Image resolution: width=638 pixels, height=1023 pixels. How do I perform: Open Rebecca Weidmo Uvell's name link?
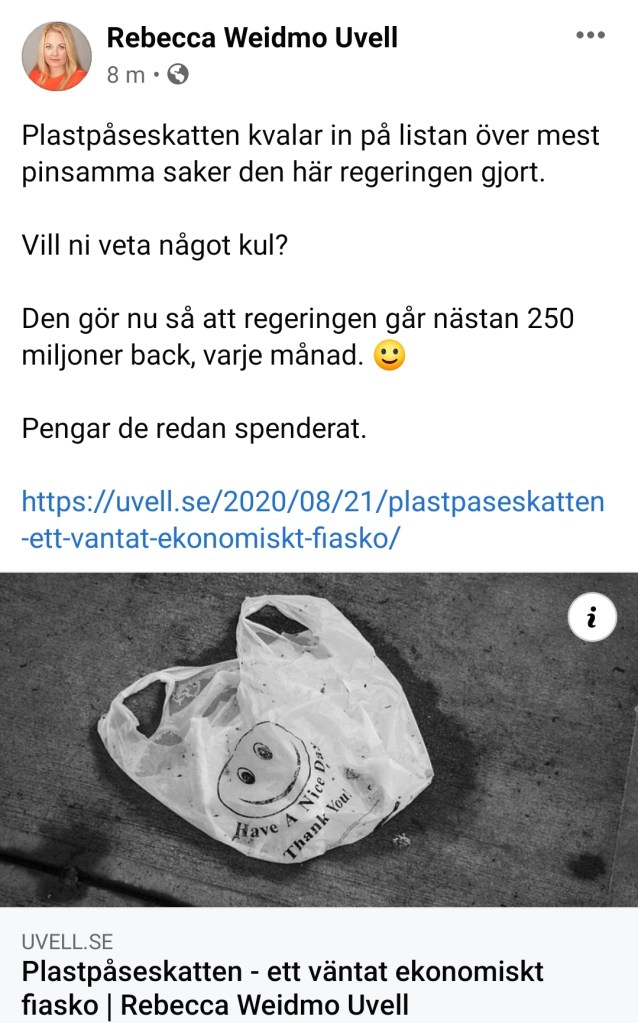coord(252,38)
